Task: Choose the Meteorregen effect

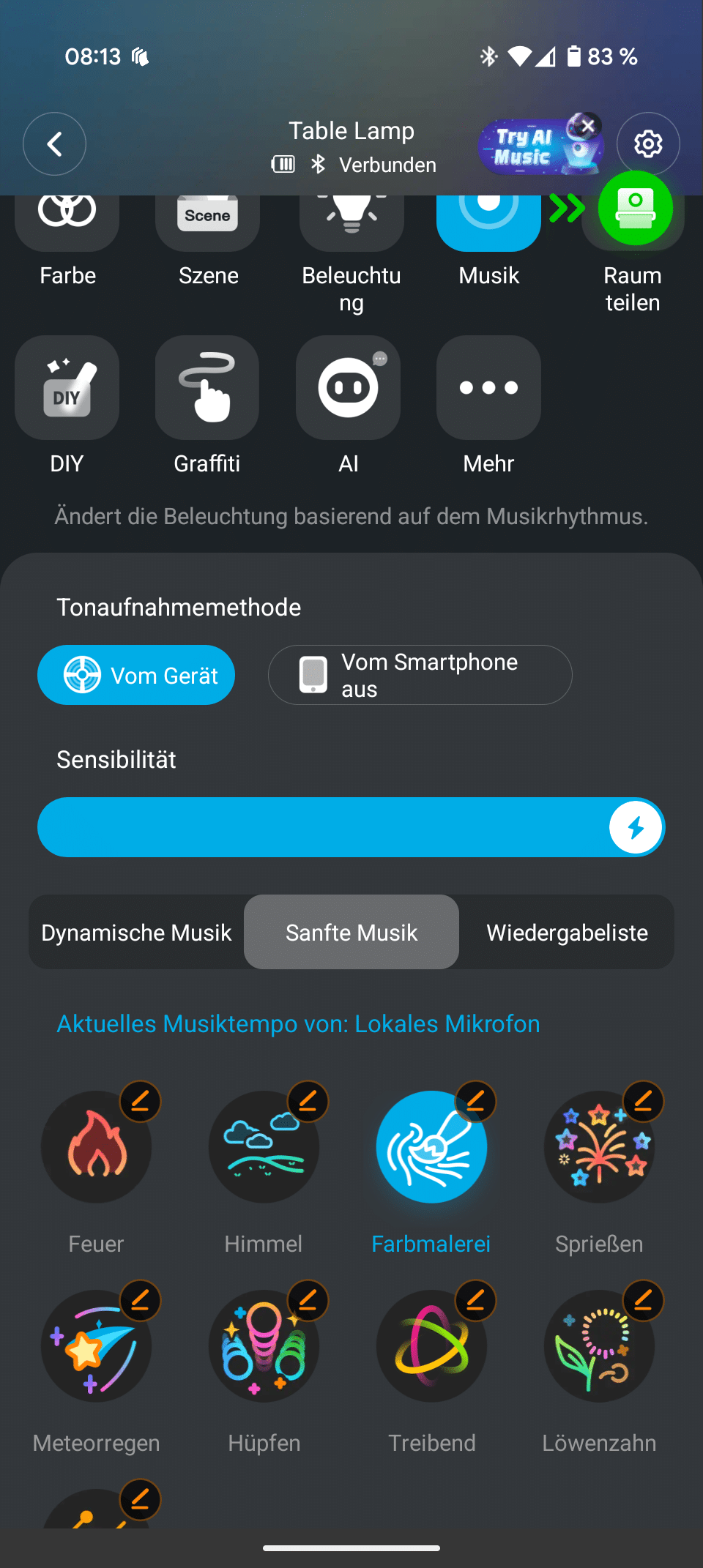Action: click(x=96, y=1347)
